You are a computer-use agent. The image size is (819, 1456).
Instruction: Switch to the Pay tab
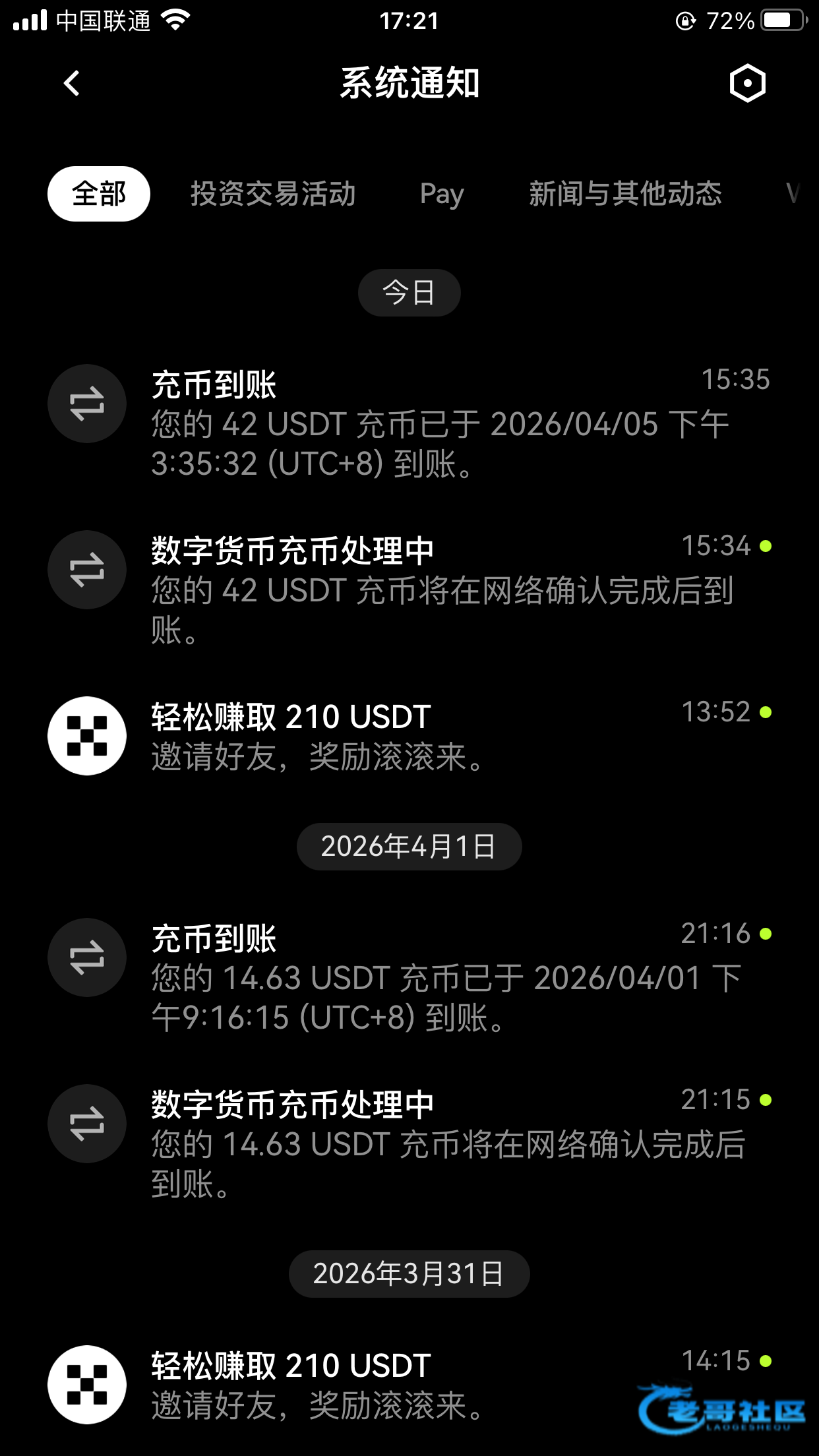[442, 194]
